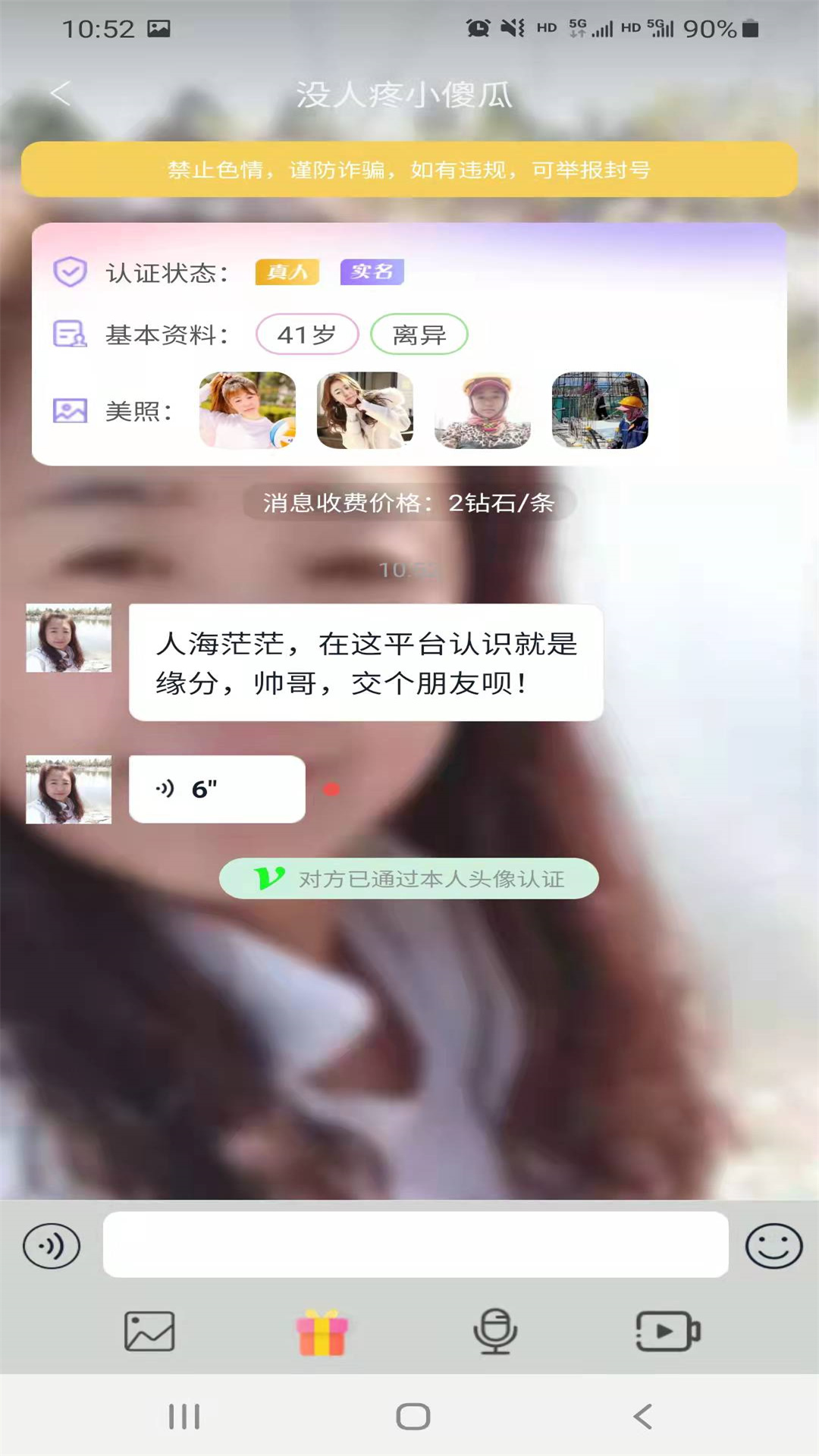Play the 6-second voice message
The width and height of the screenshot is (819, 1456).
pos(217,789)
